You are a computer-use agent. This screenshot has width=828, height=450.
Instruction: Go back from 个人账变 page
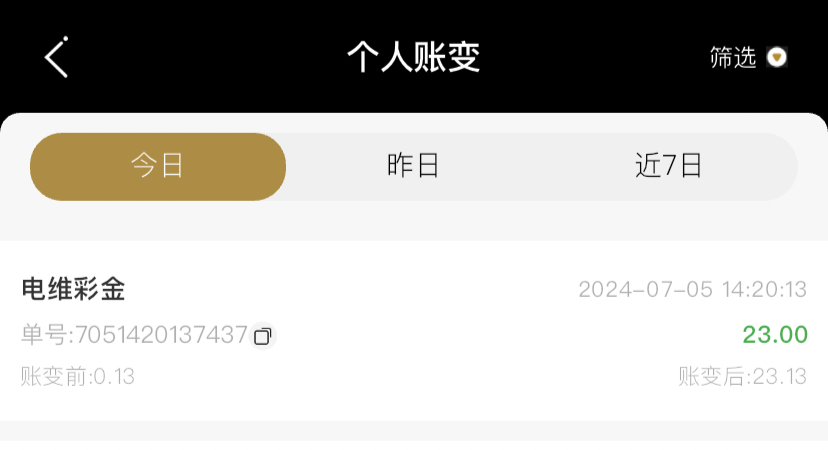click(x=56, y=57)
